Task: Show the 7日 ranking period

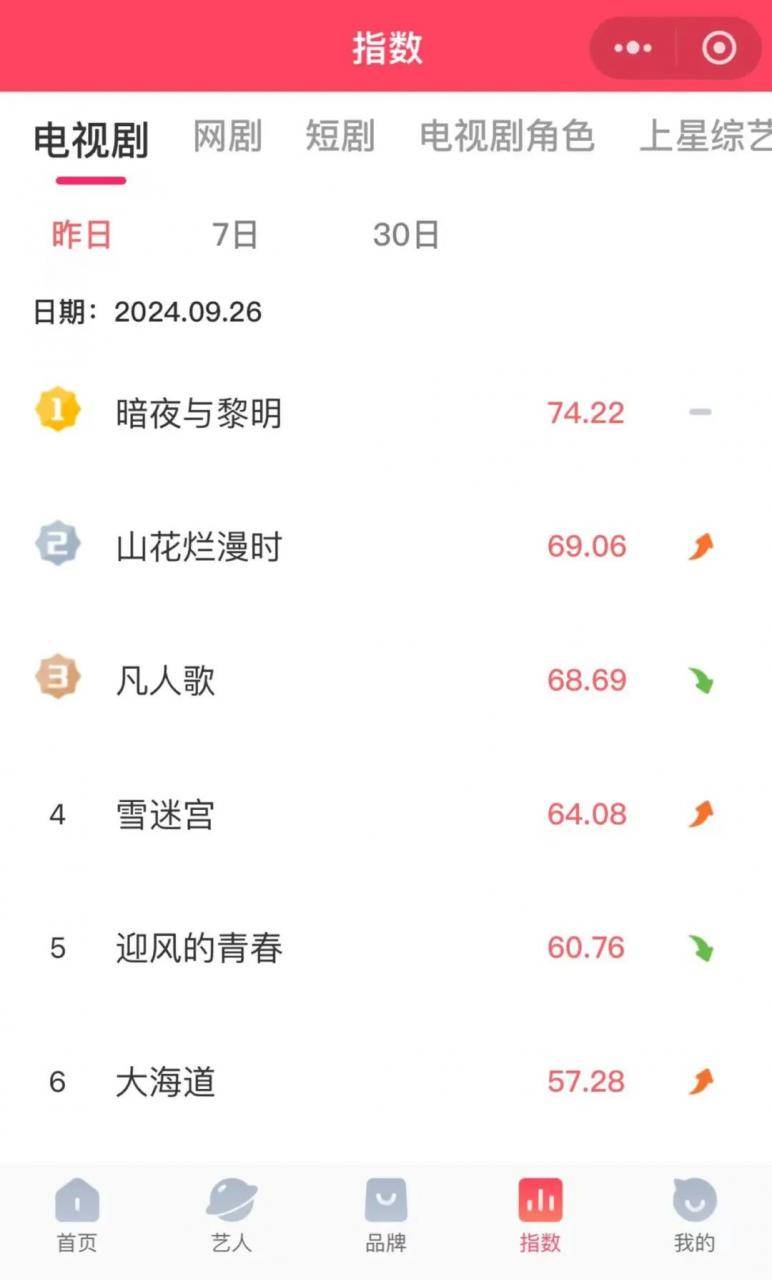Action: [x=235, y=235]
